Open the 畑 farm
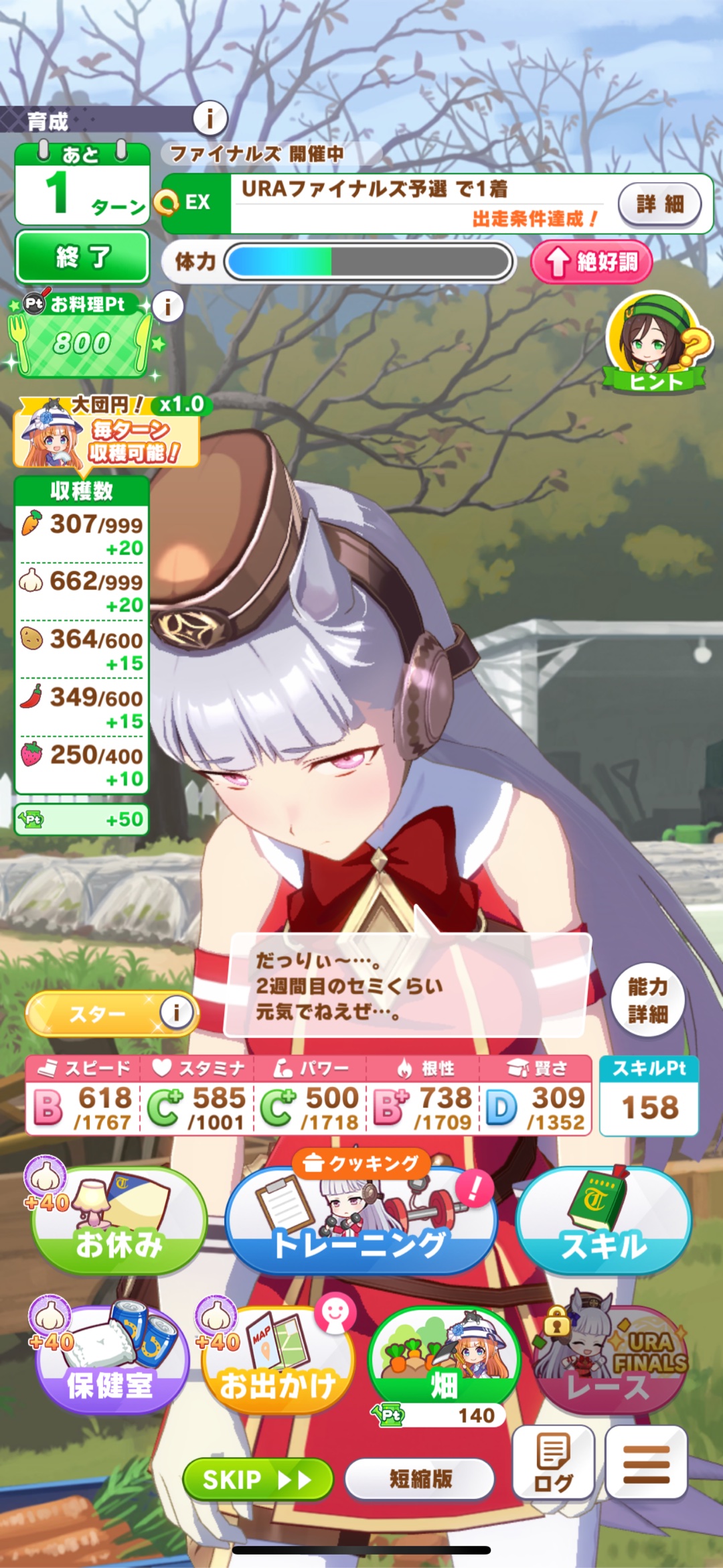The height and width of the screenshot is (1568, 723). pyautogui.click(x=444, y=1361)
